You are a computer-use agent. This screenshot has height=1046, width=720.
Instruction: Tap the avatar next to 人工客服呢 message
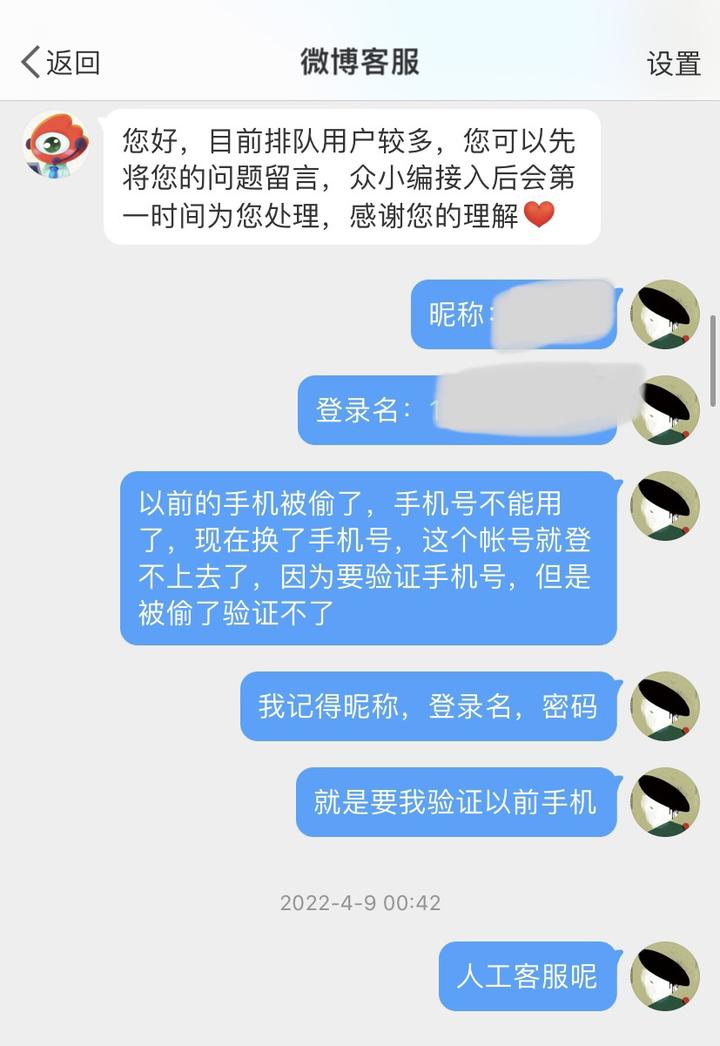pyautogui.click(x=663, y=978)
